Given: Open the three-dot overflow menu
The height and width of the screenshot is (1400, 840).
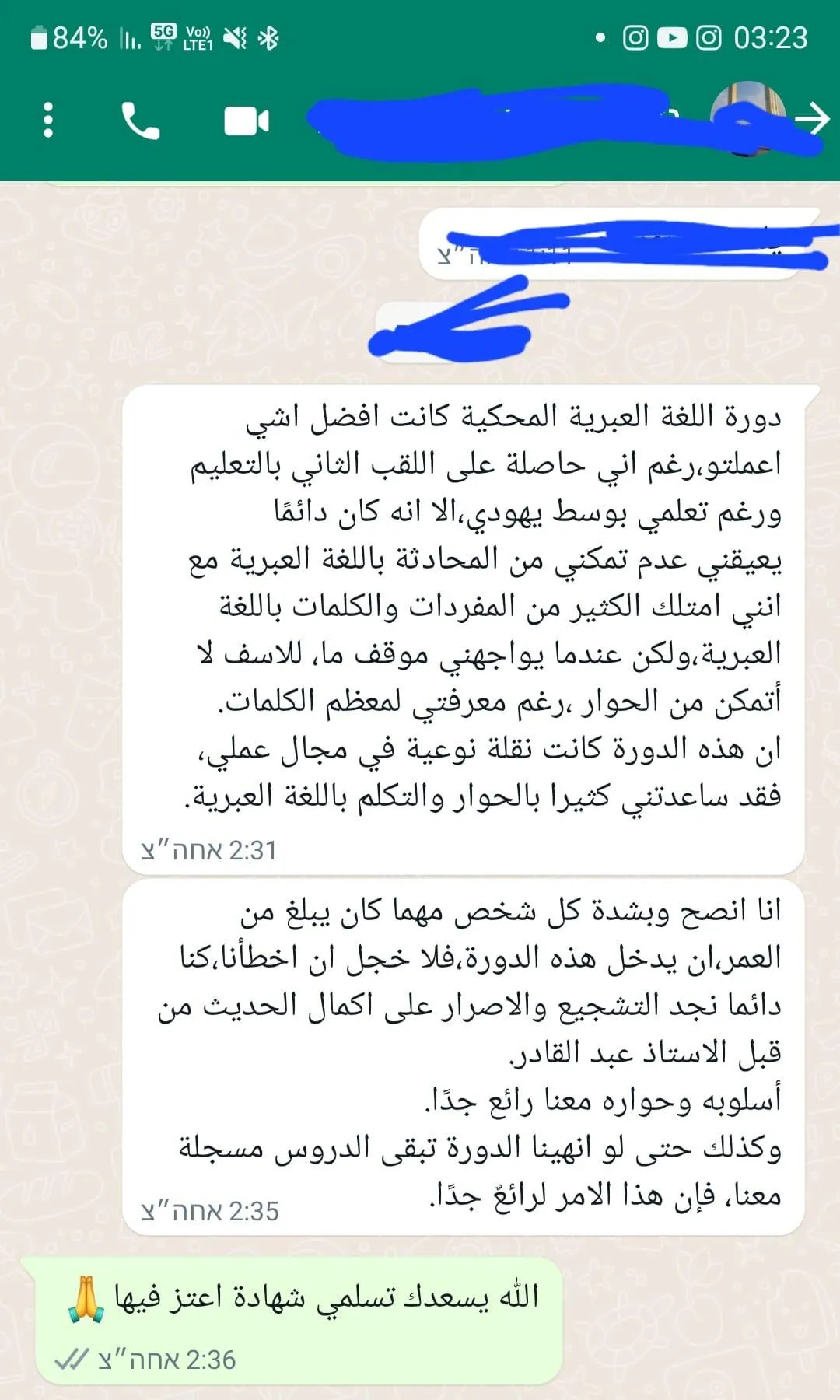Looking at the screenshot, I should click(x=48, y=121).
